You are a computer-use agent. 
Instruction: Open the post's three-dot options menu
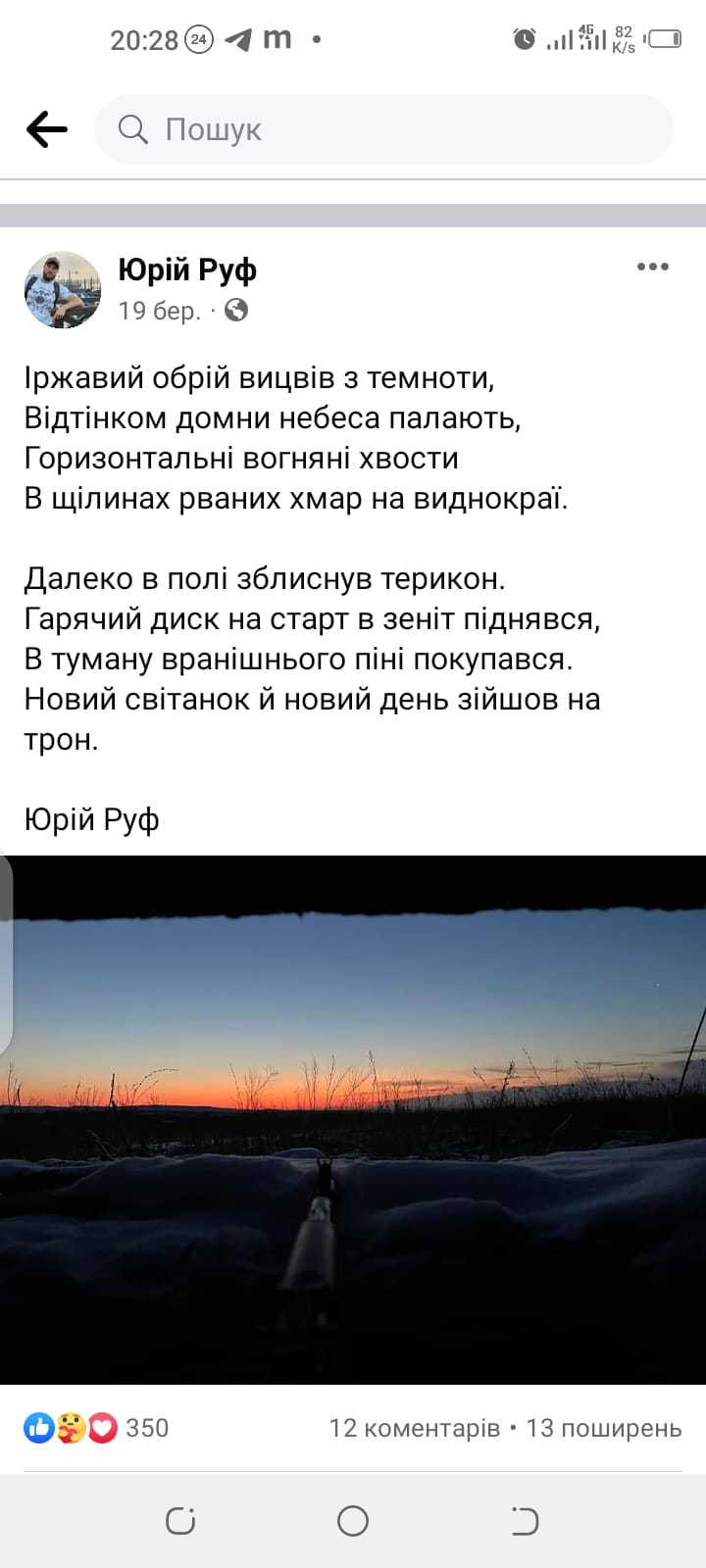tap(652, 267)
